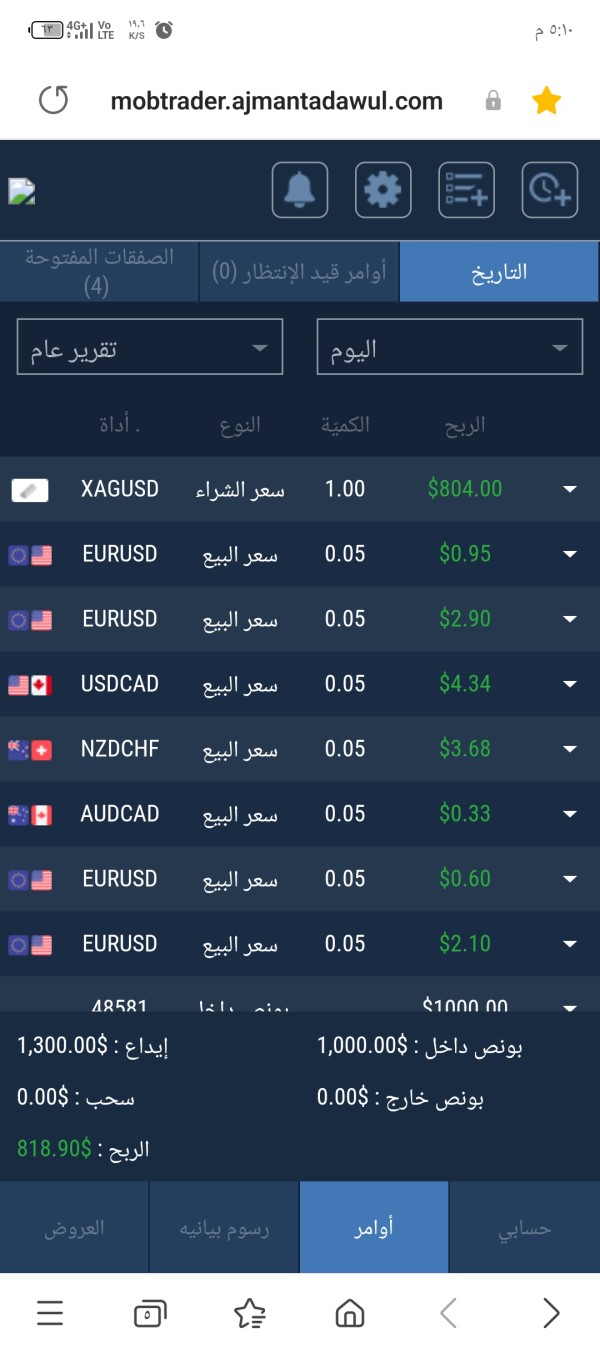Open the العروض bottom tab
This screenshot has height=1353, width=600.
pos(74,1227)
